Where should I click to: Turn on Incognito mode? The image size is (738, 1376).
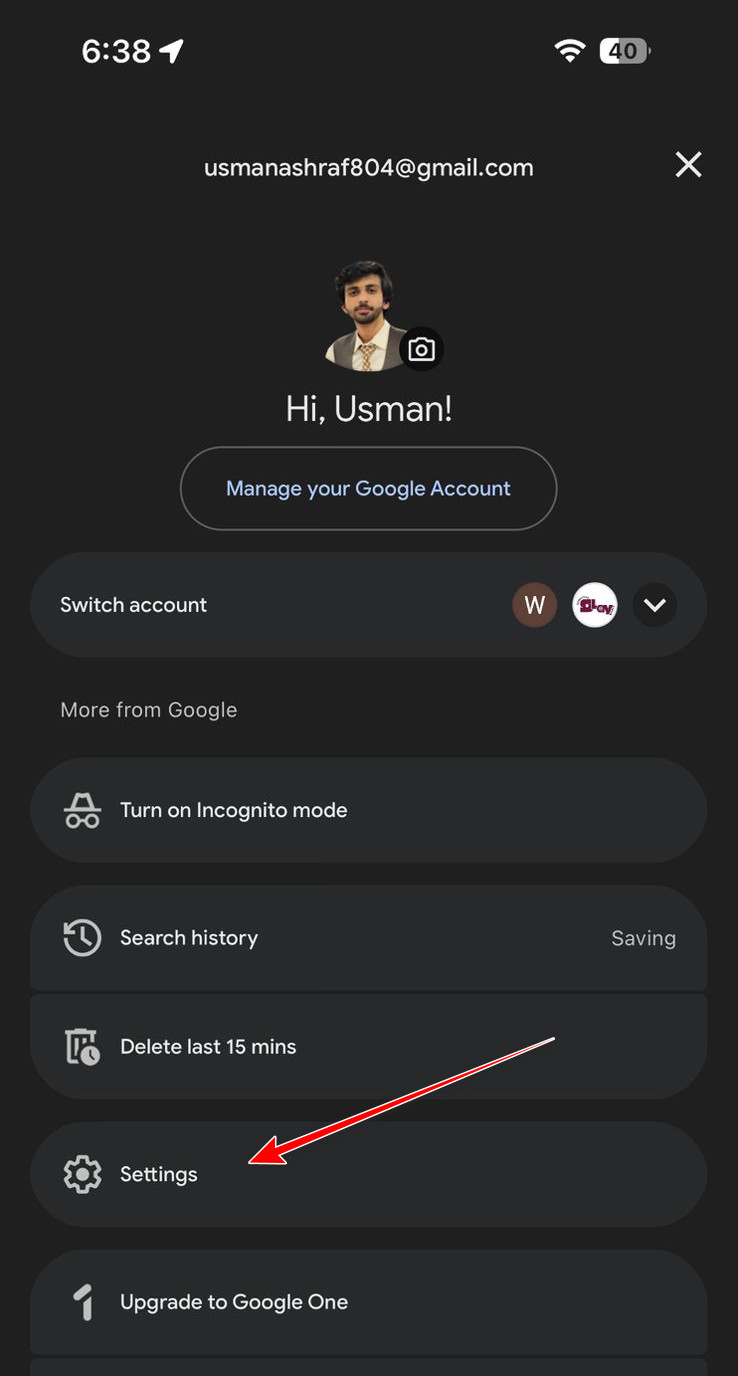click(x=368, y=810)
